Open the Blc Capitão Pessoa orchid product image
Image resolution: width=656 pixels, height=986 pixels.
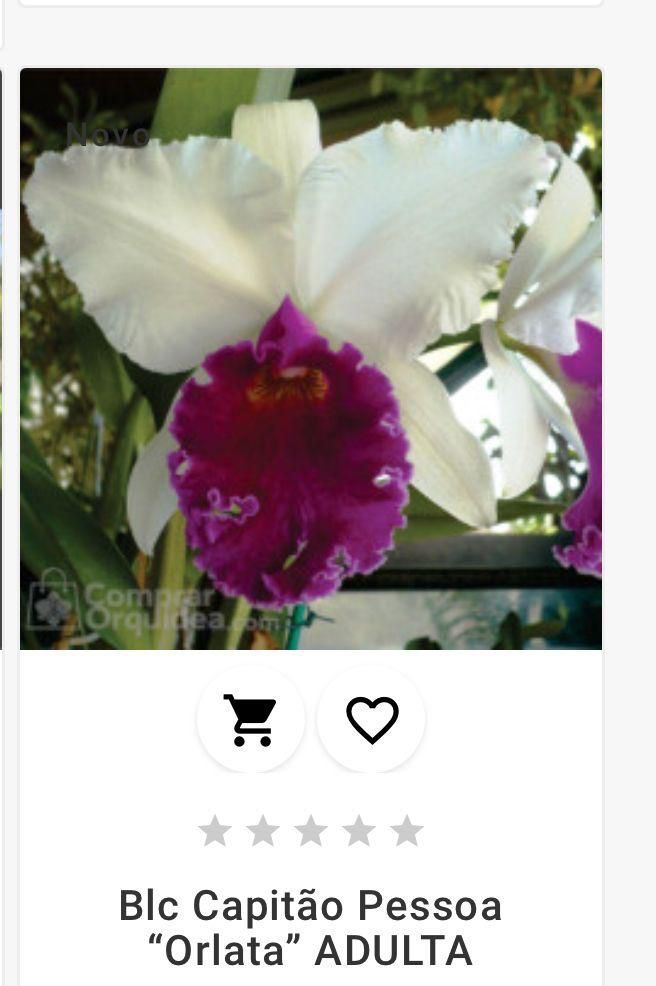point(311,360)
